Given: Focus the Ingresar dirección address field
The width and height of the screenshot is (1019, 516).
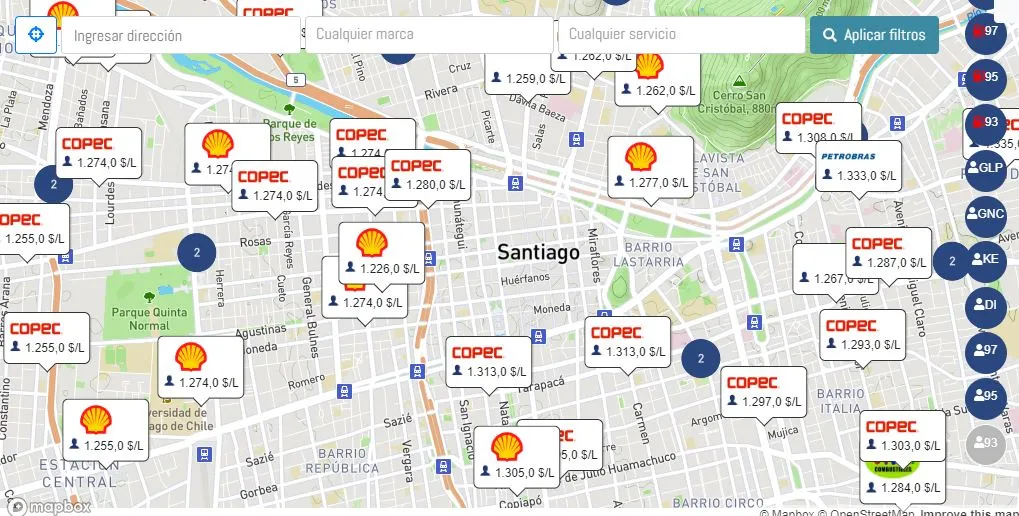Looking at the screenshot, I should click(x=180, y=36).
